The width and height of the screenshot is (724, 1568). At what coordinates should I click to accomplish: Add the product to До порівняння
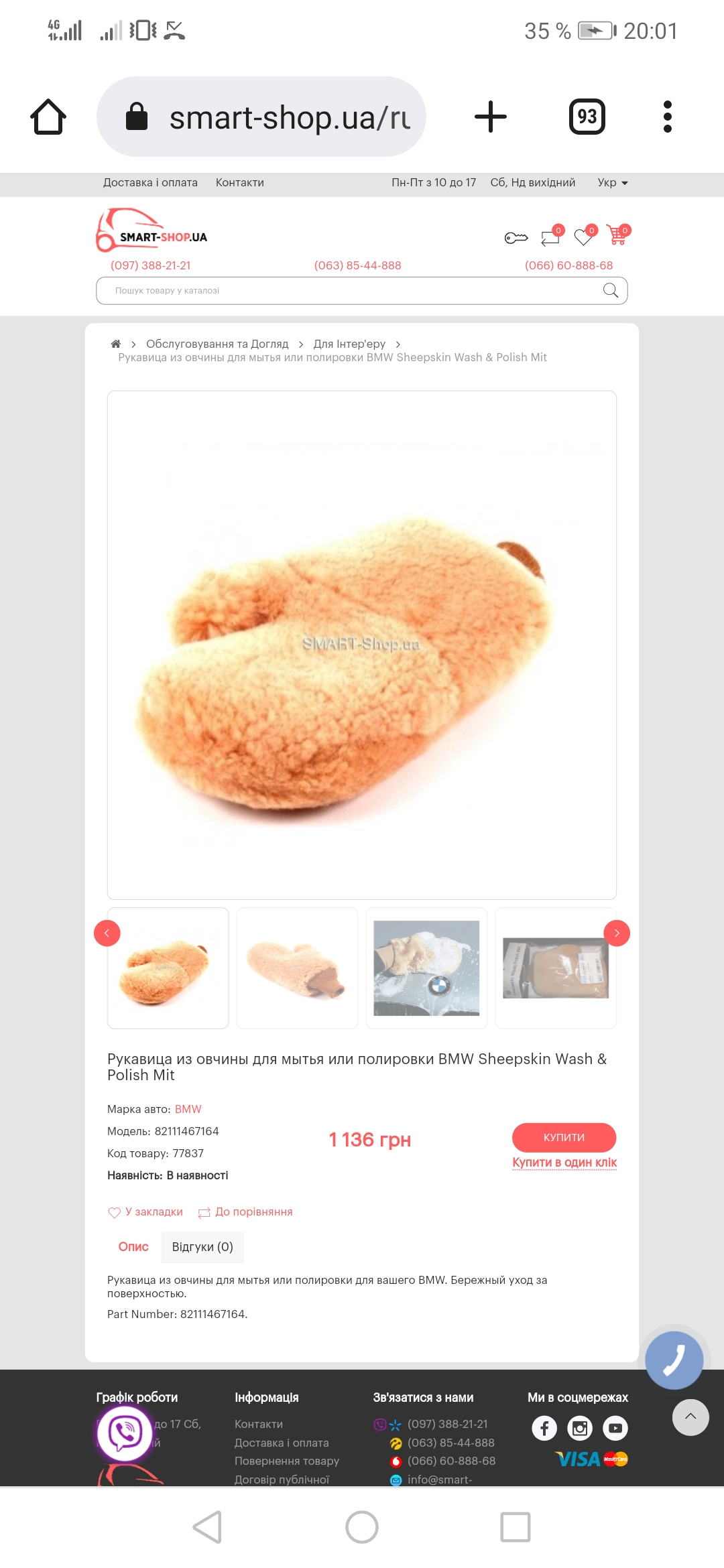coord(245,1212)
